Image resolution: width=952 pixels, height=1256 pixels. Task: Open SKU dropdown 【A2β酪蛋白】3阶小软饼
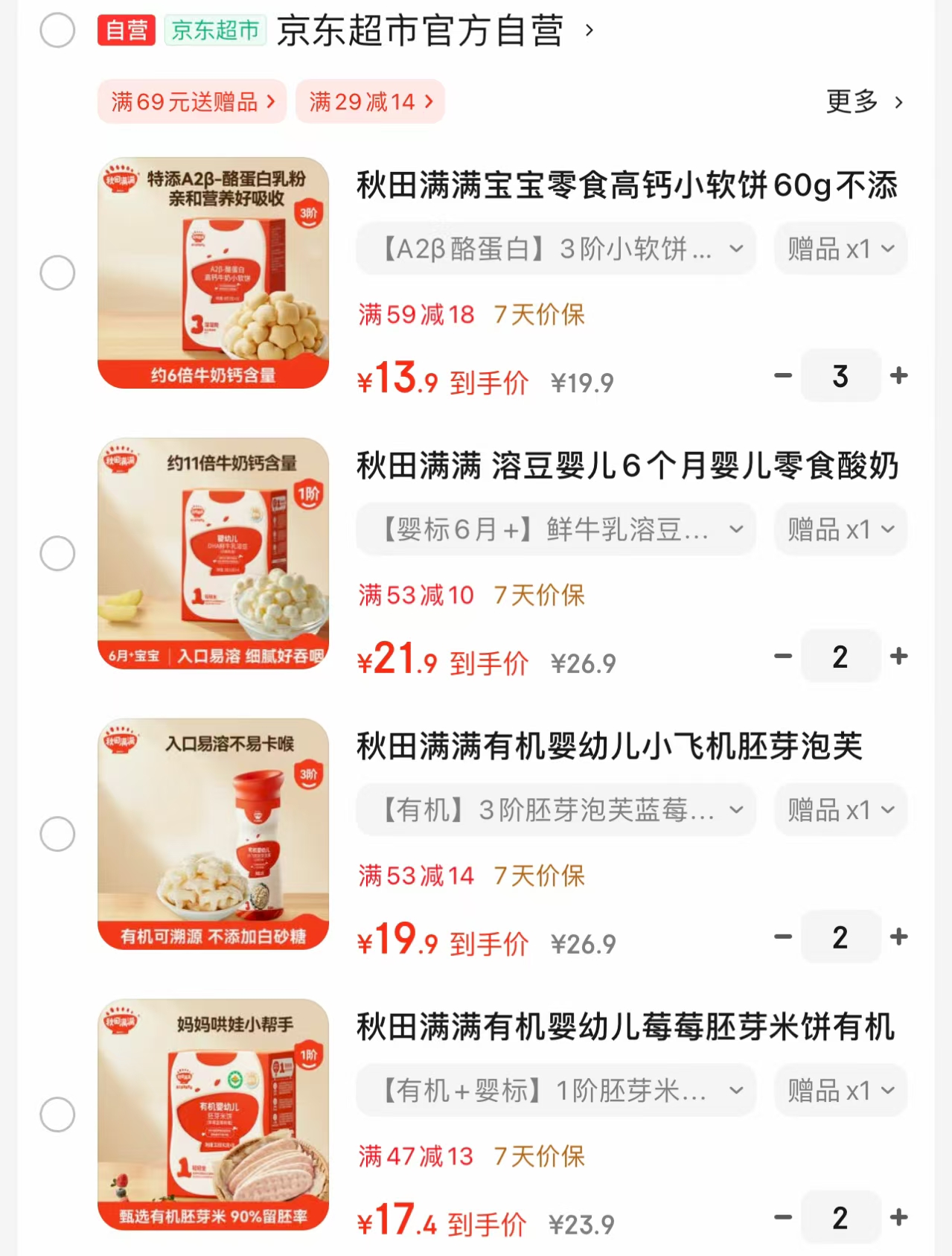[555, 248]
